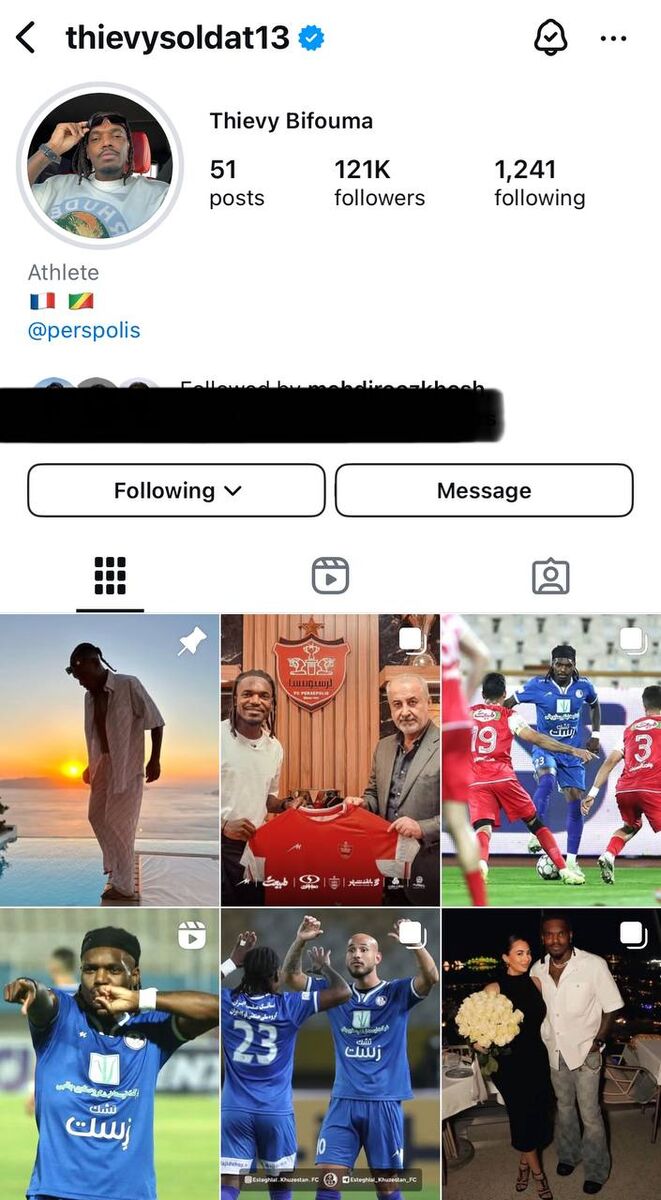Open the red jersey signing post
Screen dimensions: 661x1200
pos(330,760)
